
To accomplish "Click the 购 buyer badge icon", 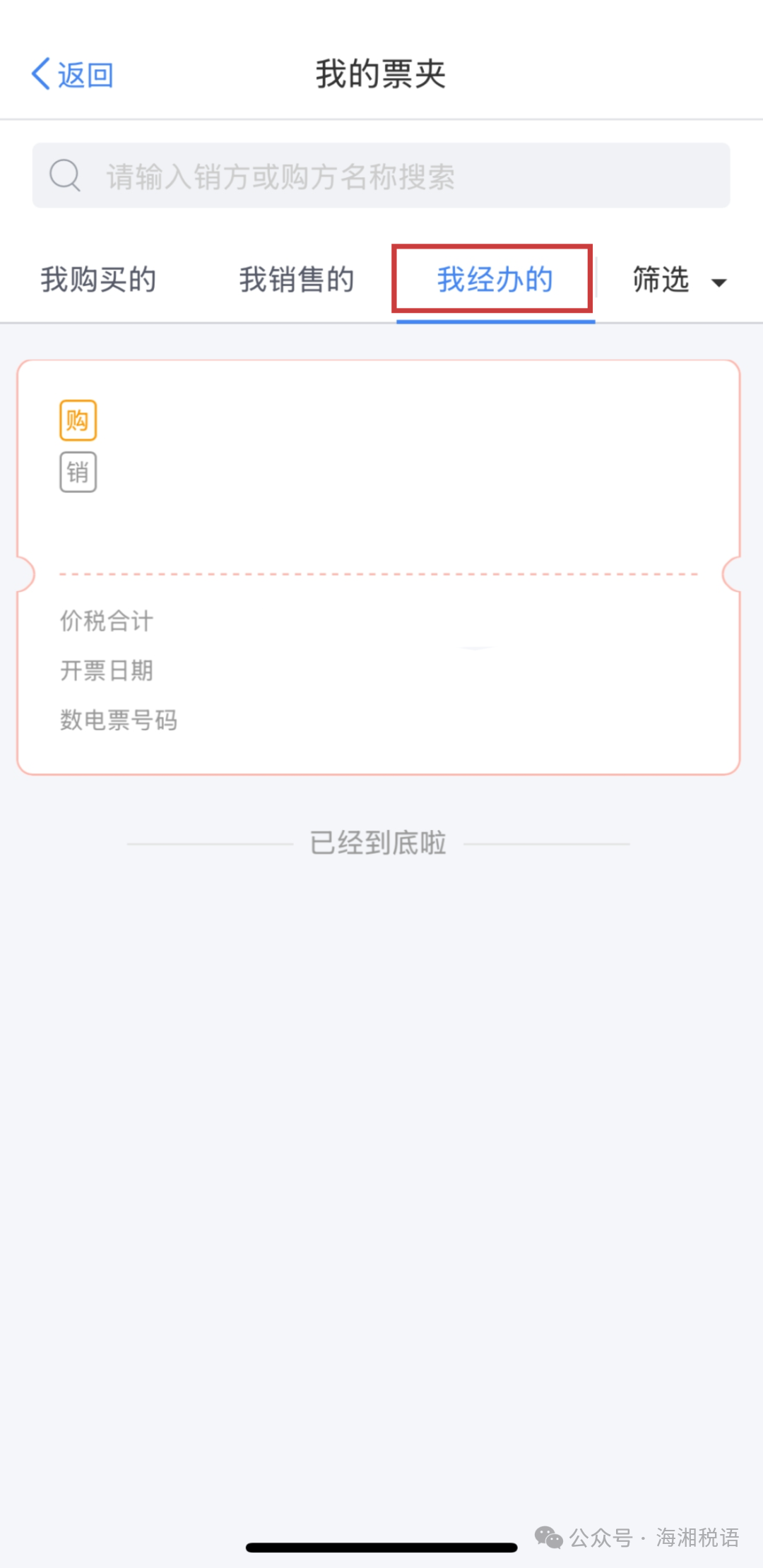I will click(78, 419).
